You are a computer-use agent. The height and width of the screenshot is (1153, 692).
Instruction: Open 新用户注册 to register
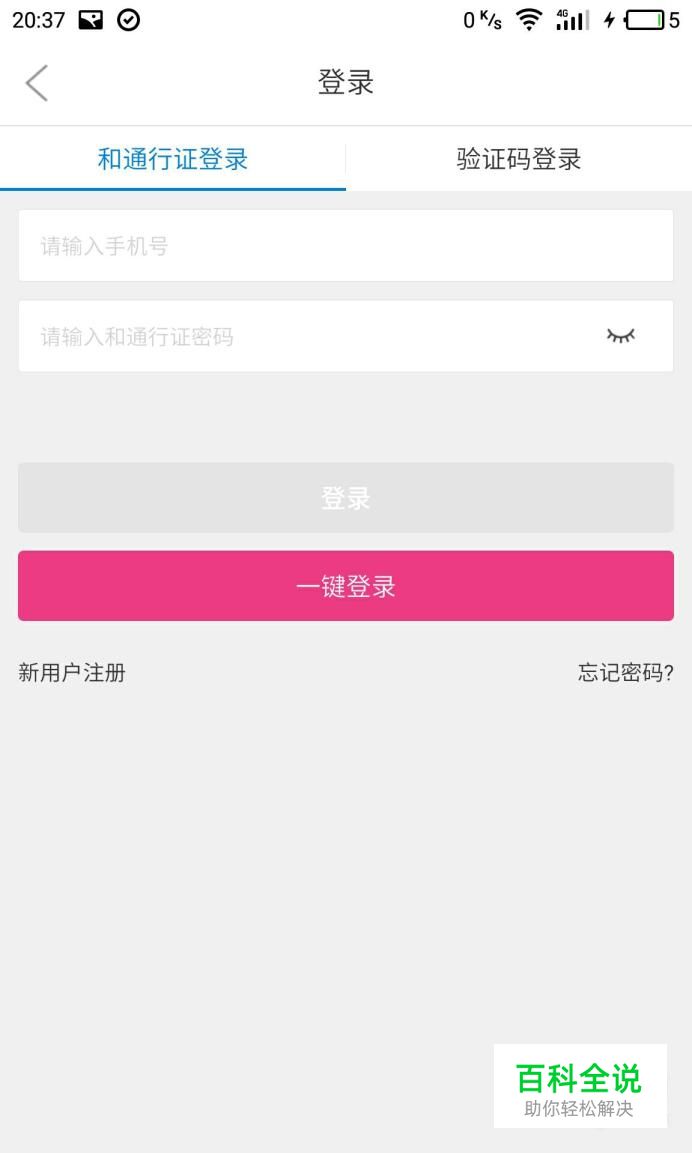click(x=72, y=673)
